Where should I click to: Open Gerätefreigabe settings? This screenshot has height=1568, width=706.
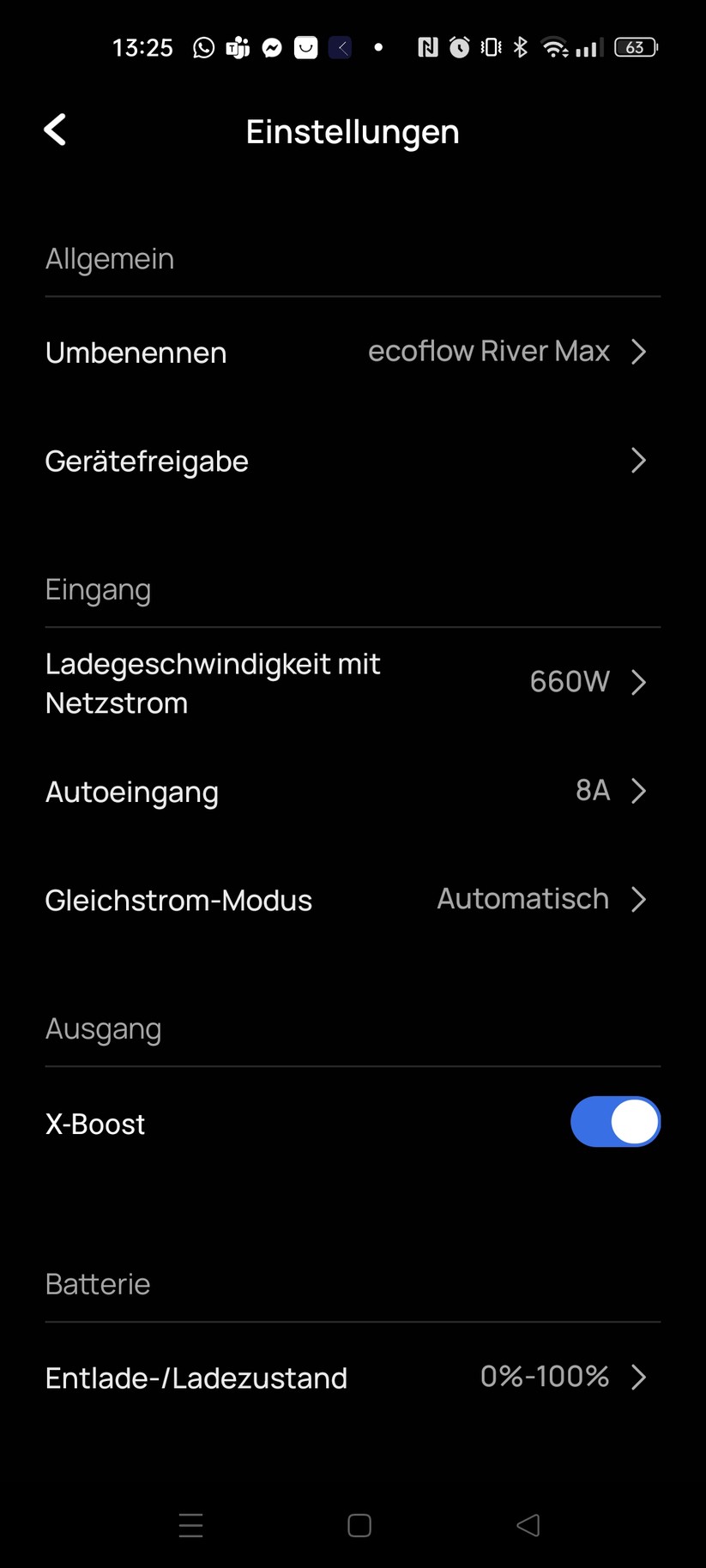click(x=352, y=461)
